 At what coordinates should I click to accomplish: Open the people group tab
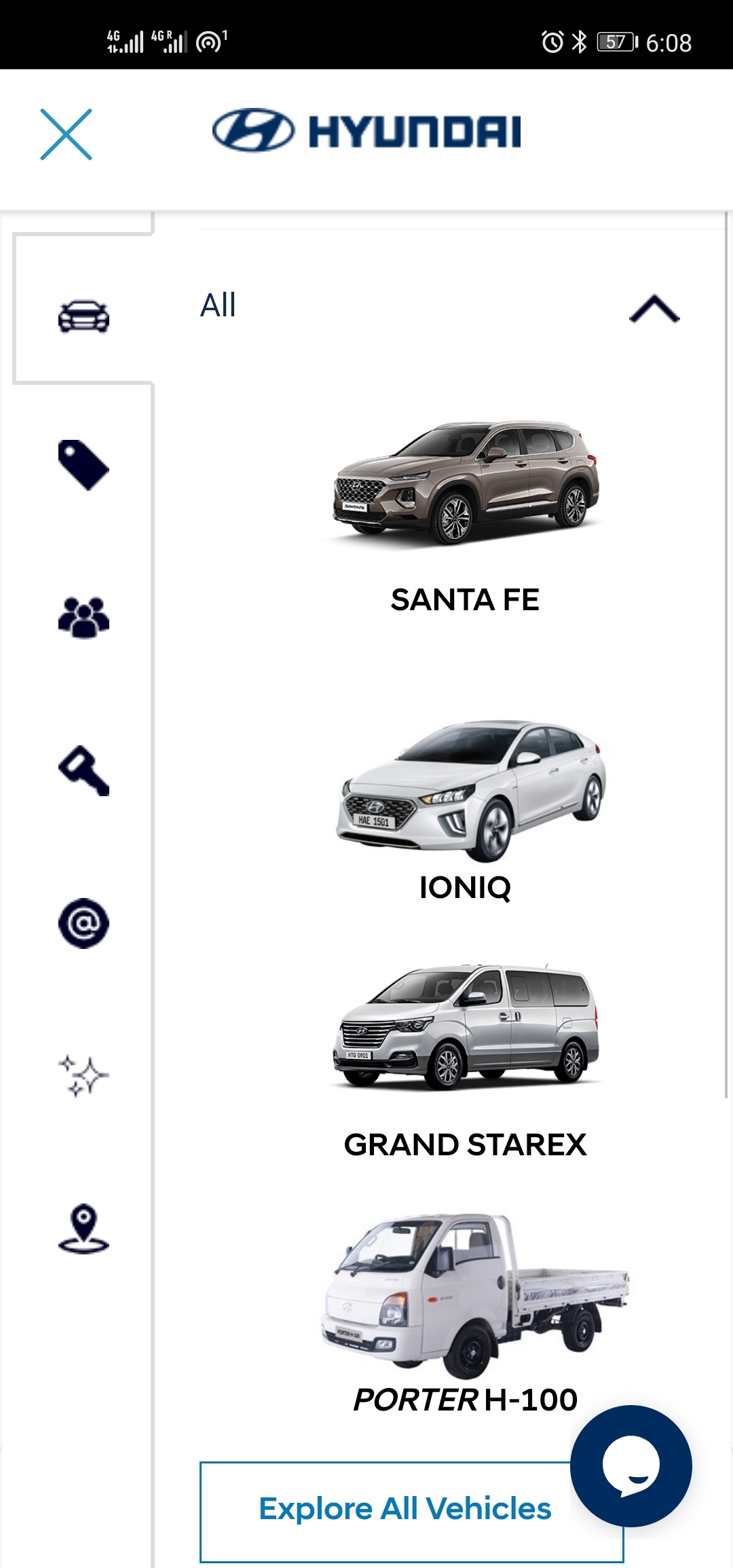click(x=83, y=617)
